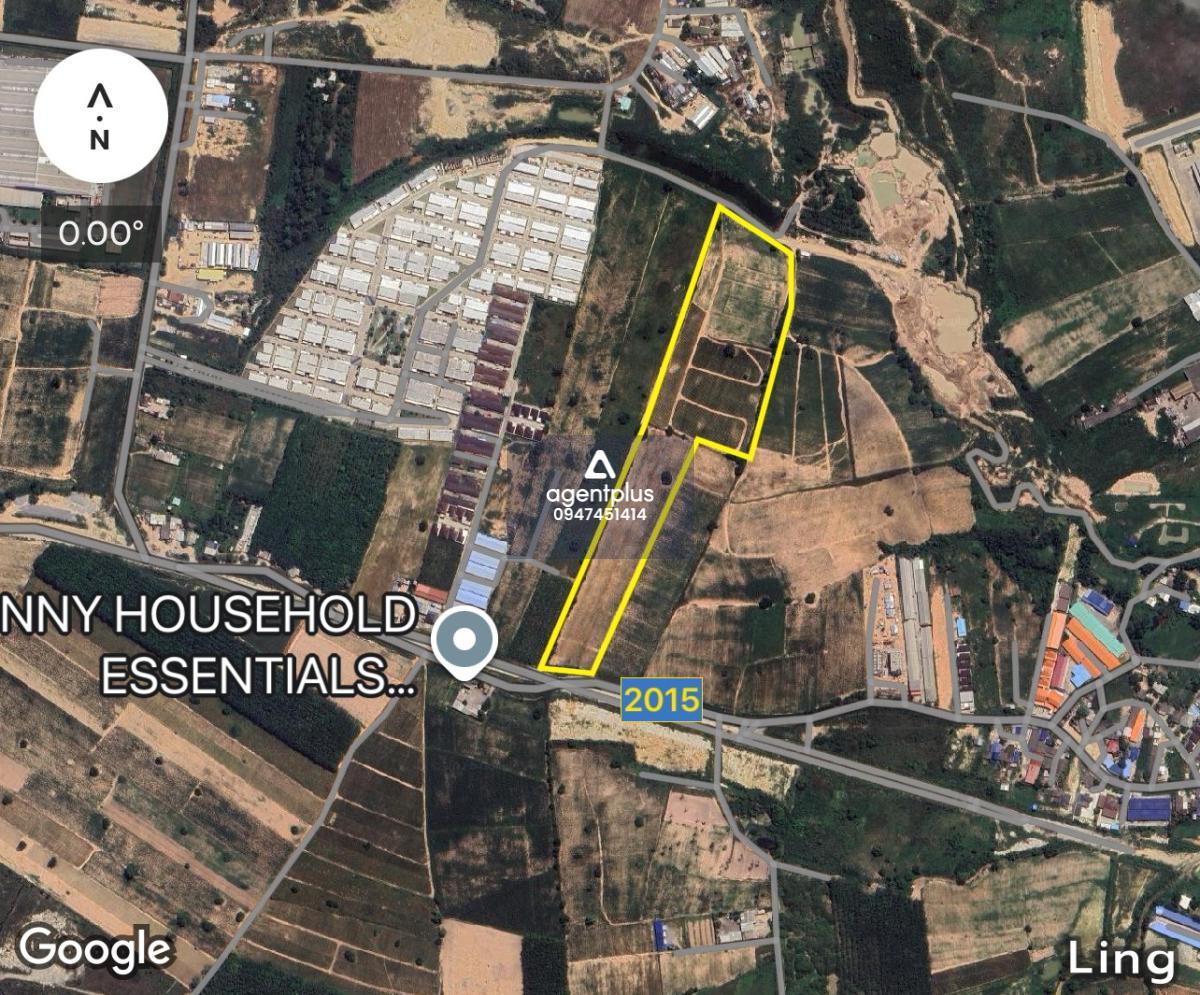Open the NNY Household Essentials place pin
The image size is (1200, 995).
(464, 640)
